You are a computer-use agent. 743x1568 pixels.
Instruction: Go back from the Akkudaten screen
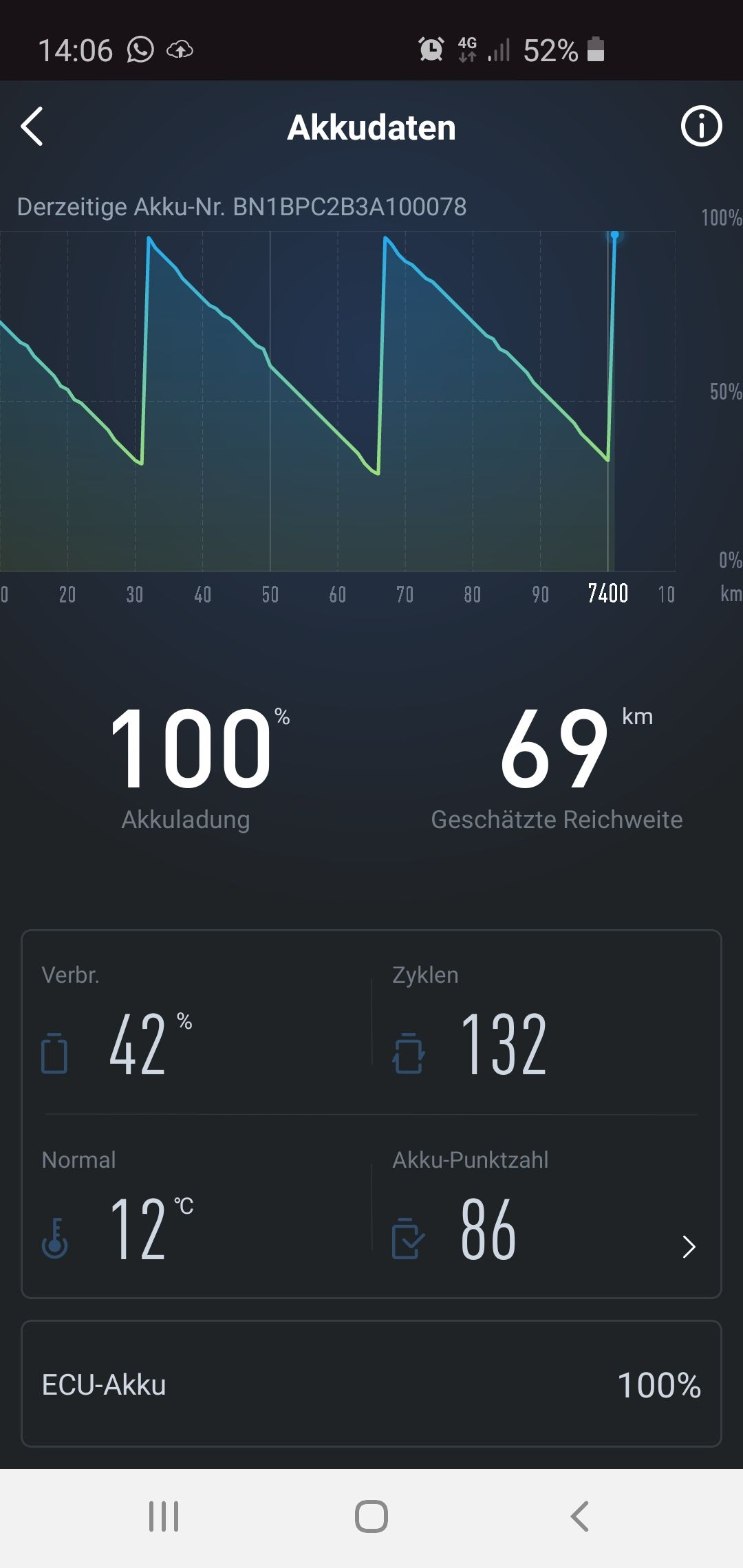(32, 127)
